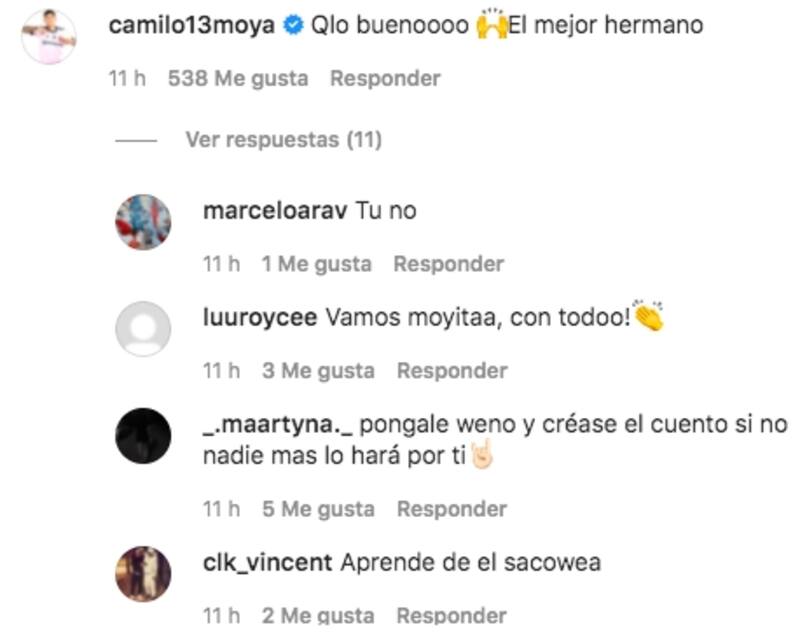Image resolution: width=800 pixels, height=632 pixels.
Task: Open clk_vincent's profile
Action: point(266,562)
